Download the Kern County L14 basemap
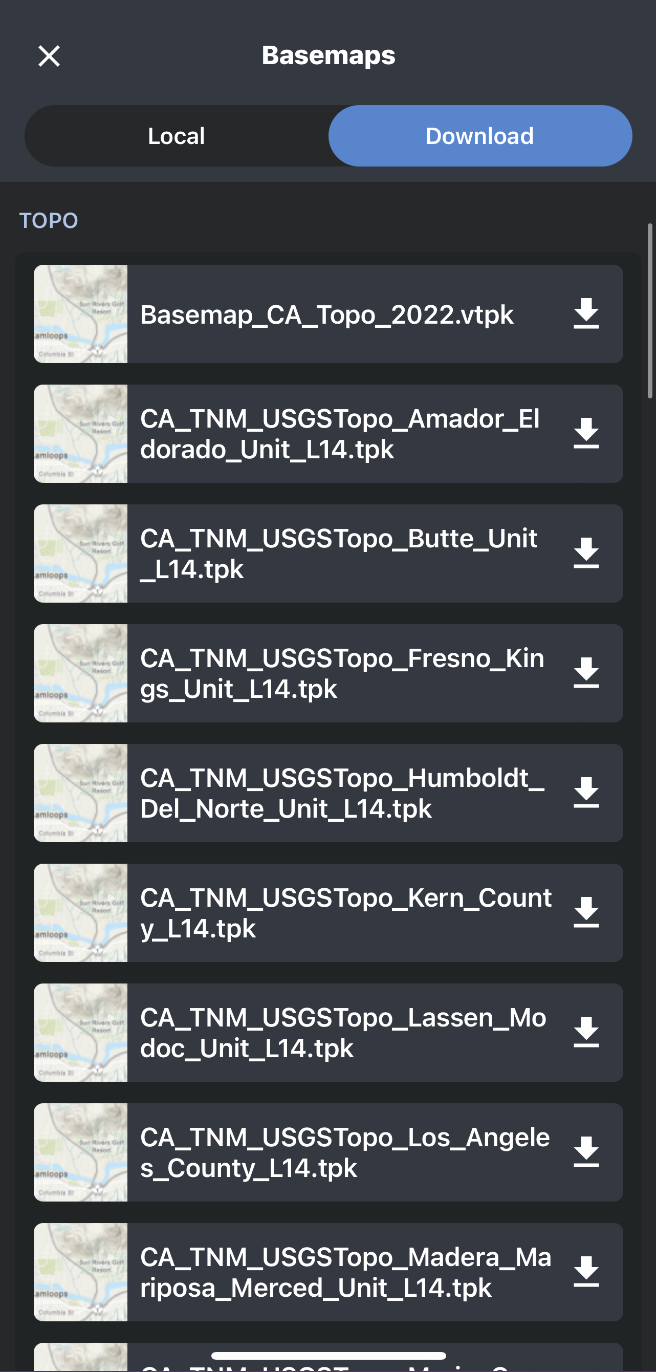Viewport: 656px width, 1372px height. (x=586, y=913)
